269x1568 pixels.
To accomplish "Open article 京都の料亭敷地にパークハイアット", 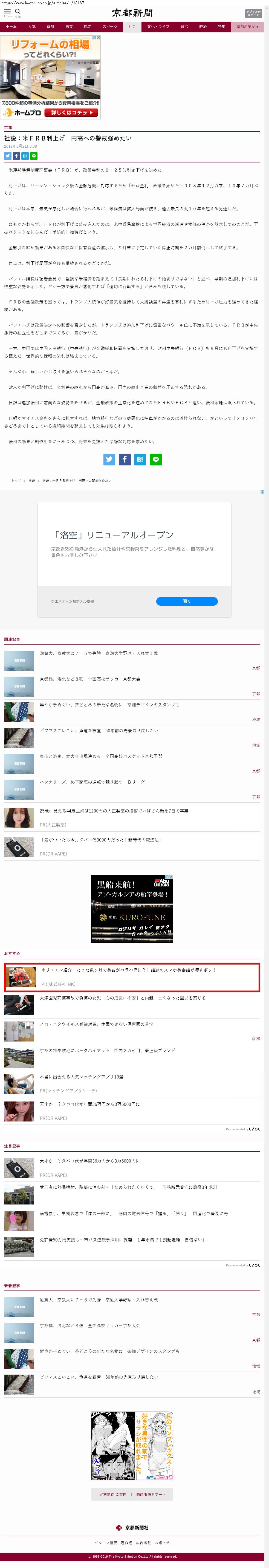I will click(107, 1051).
